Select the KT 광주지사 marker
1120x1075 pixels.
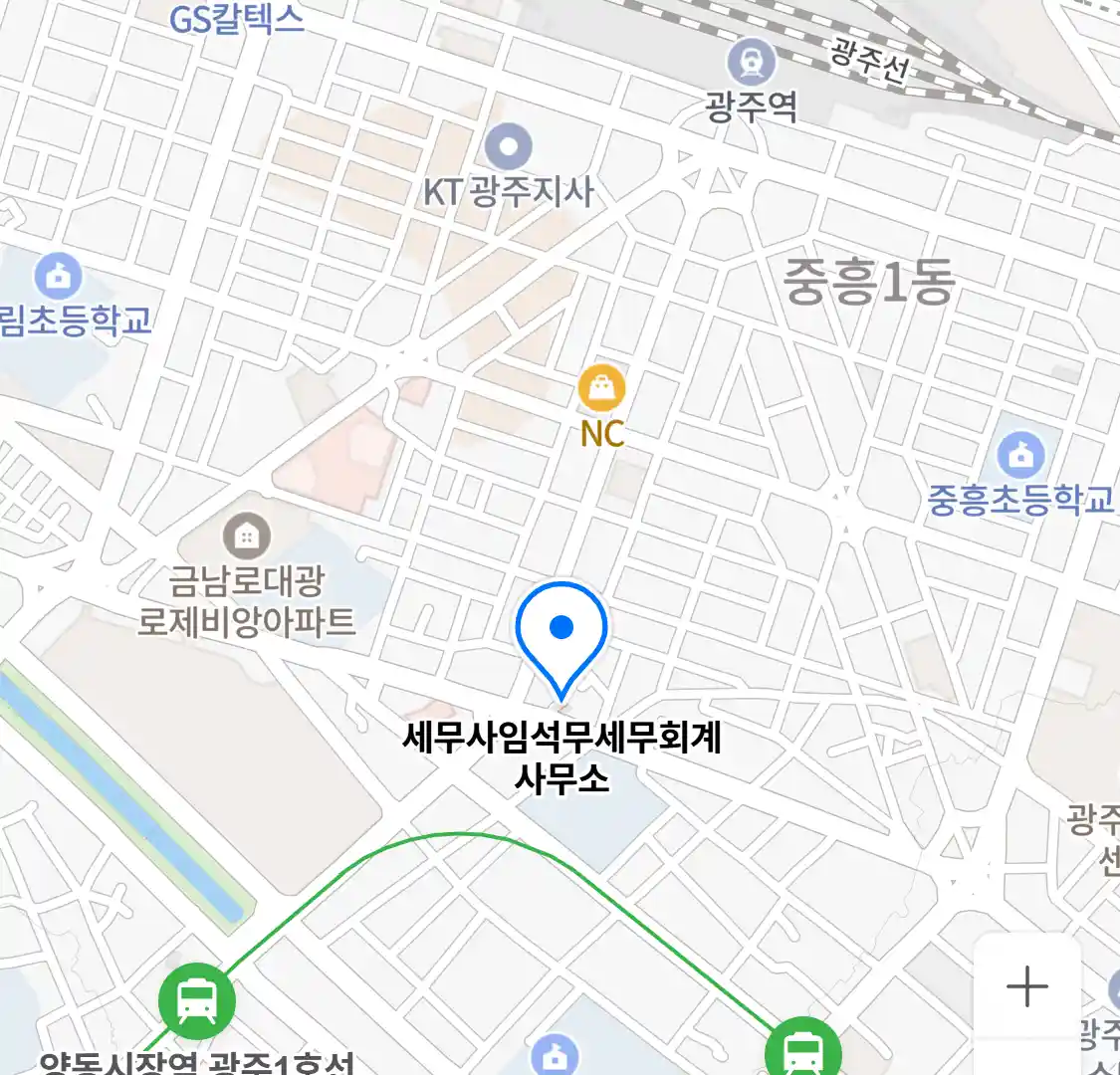(x=509, y=147)
